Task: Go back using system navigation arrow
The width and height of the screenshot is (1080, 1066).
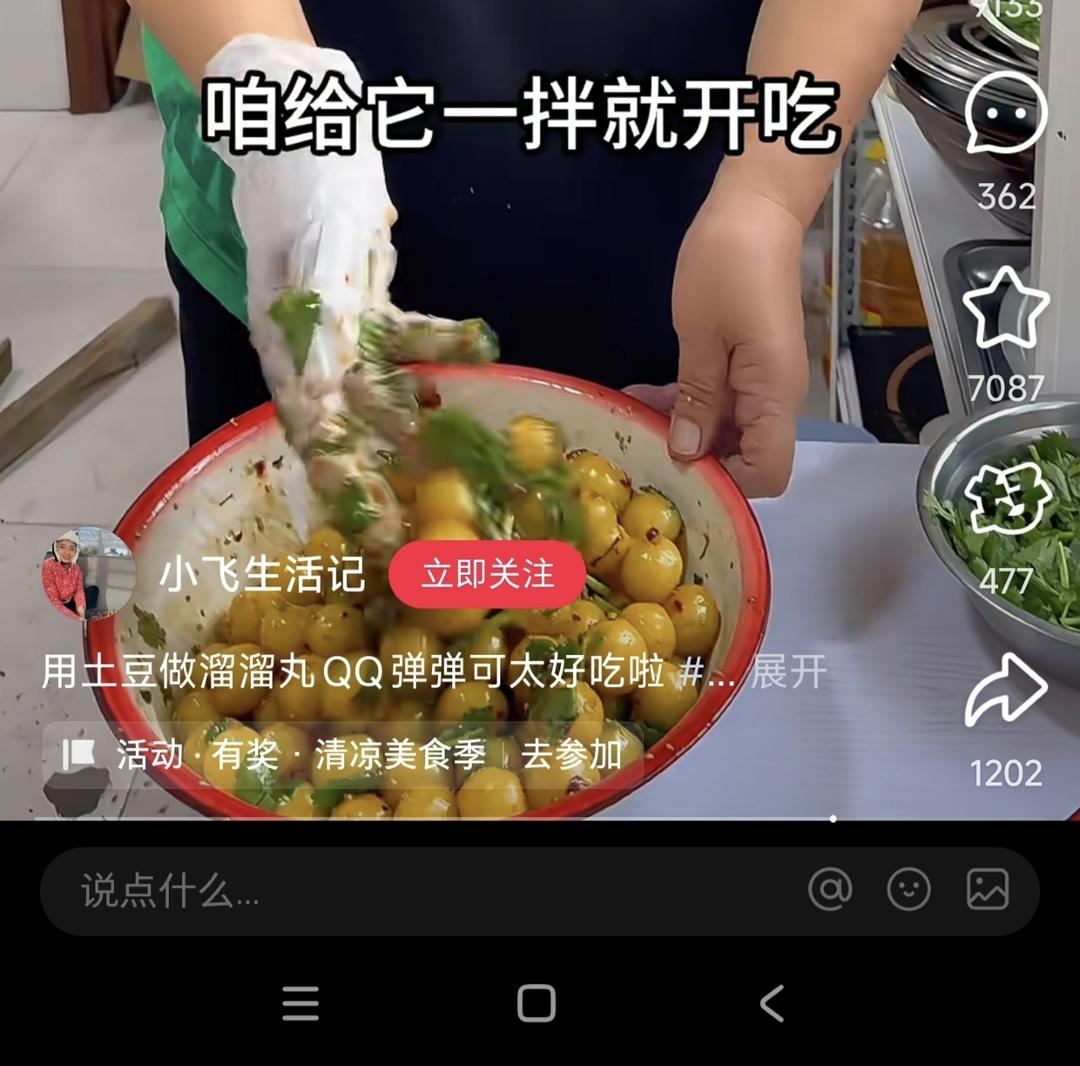Action: point(771,1003)
